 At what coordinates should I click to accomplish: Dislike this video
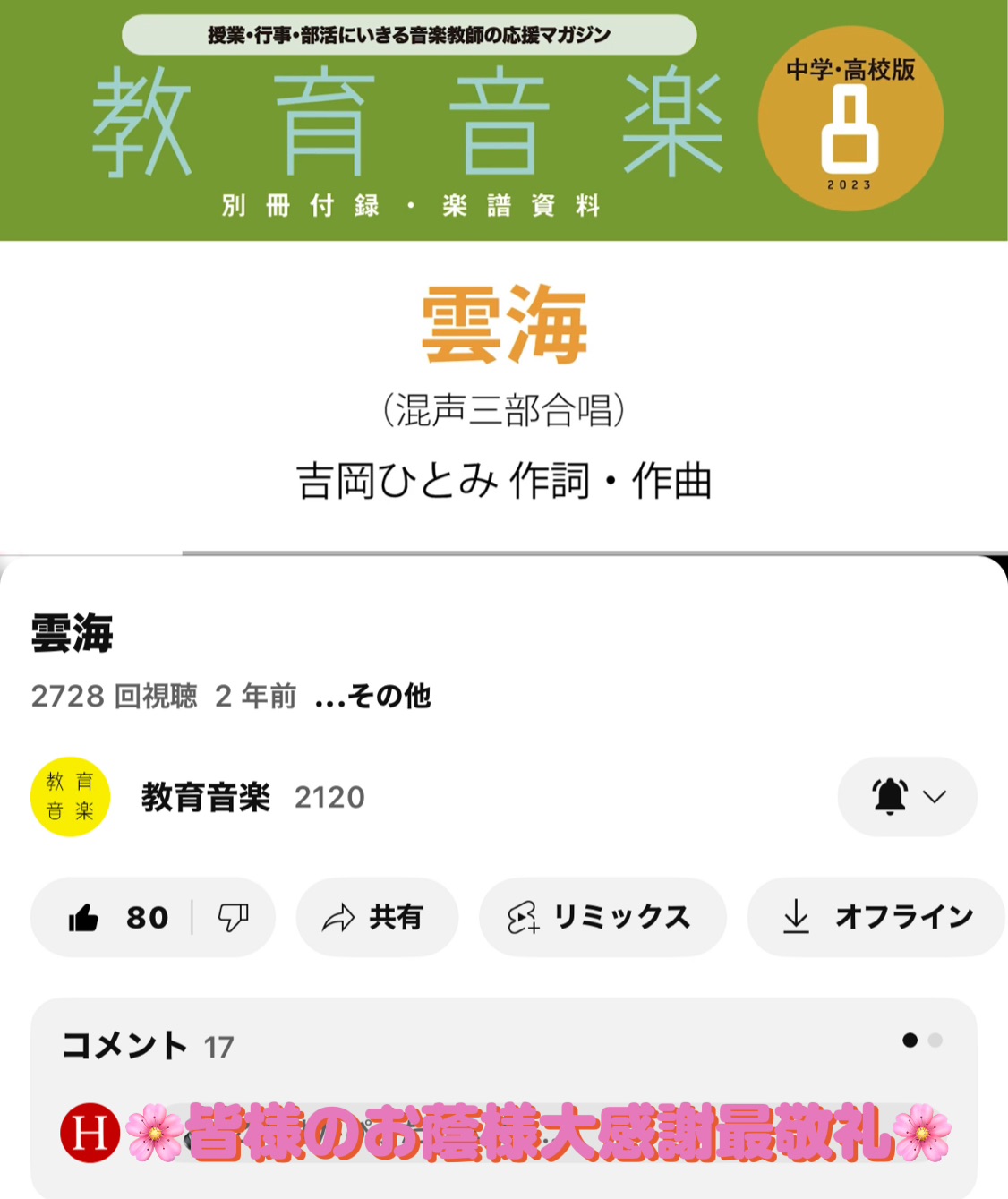(x=233, y=918)
